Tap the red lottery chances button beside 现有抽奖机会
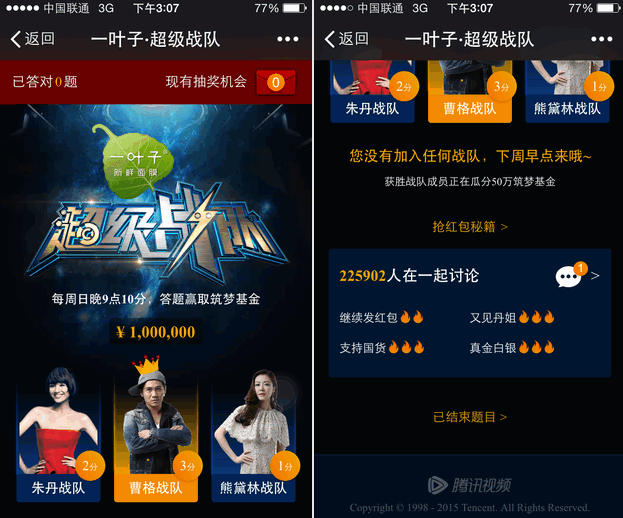The height and width of the screenshot is (518, 623). pos(276,82)
